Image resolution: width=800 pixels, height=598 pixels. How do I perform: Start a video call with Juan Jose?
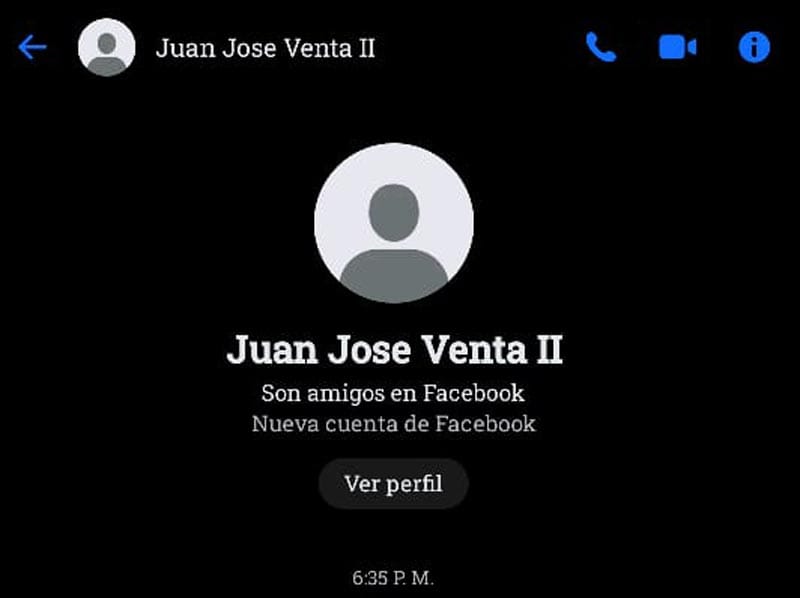(677, 47)
